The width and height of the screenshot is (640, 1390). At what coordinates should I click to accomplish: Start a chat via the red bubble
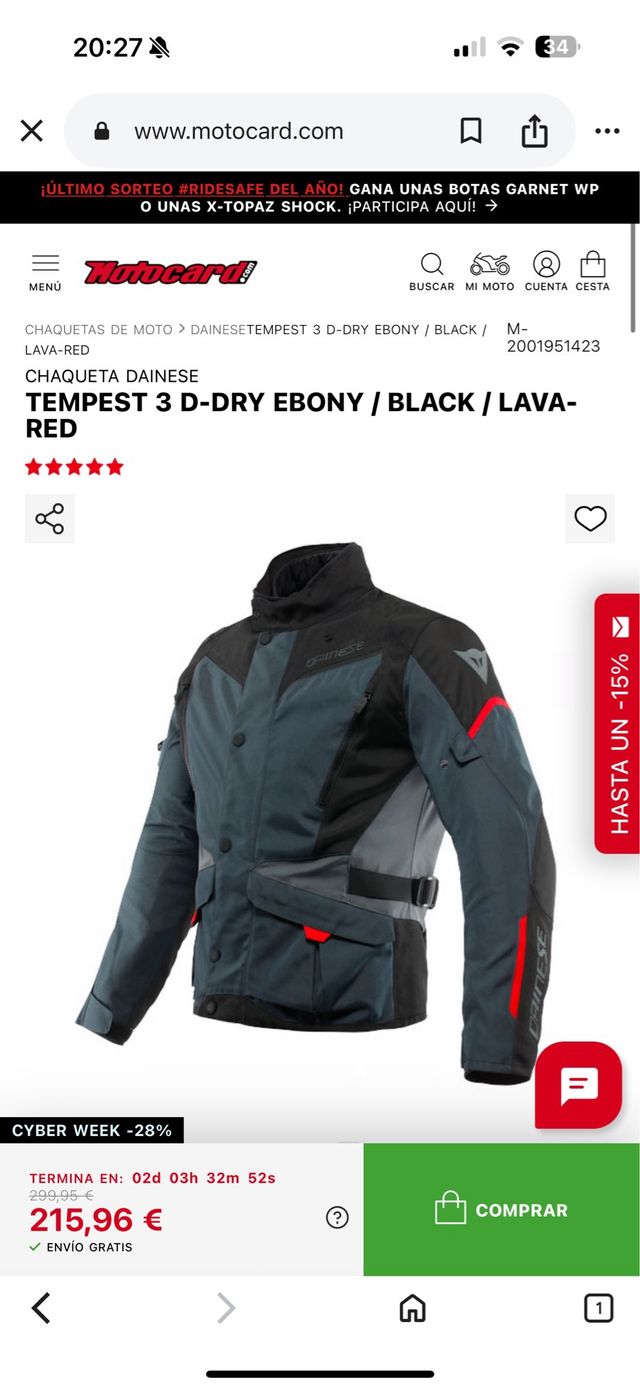click(579, 1085)
